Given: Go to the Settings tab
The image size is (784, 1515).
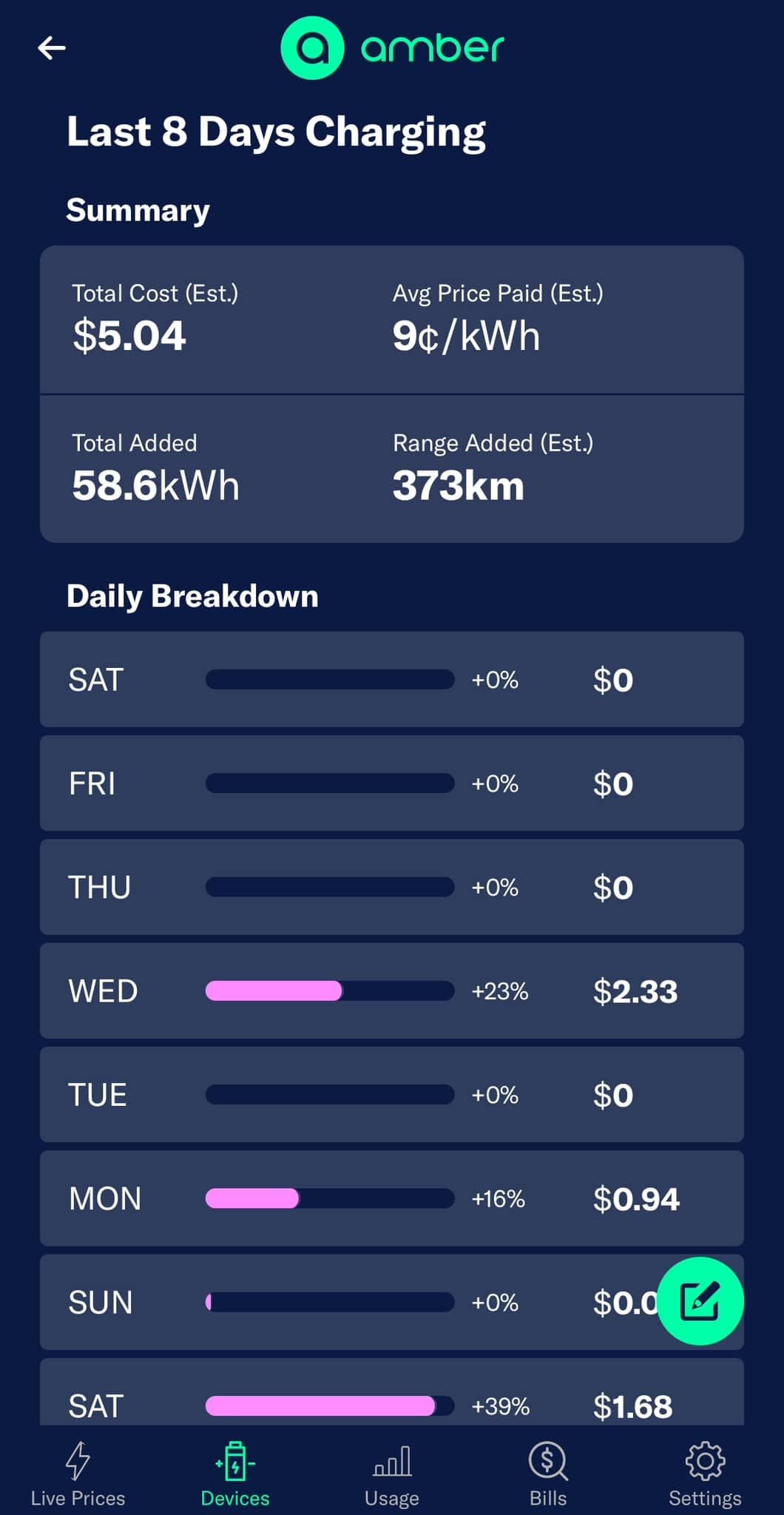Looking at the screenshot, I should (x=705, y=1474).
